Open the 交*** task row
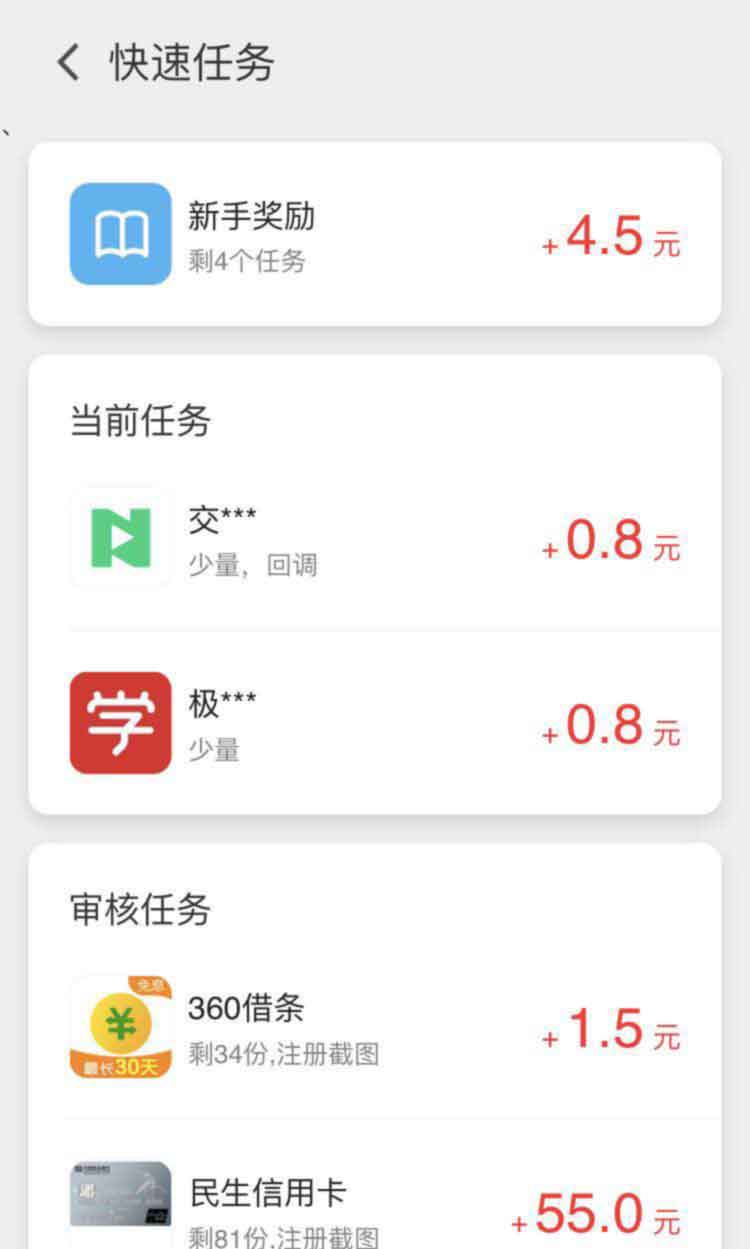Viewport: 750px width, 1249px height. tap(375, 538)
